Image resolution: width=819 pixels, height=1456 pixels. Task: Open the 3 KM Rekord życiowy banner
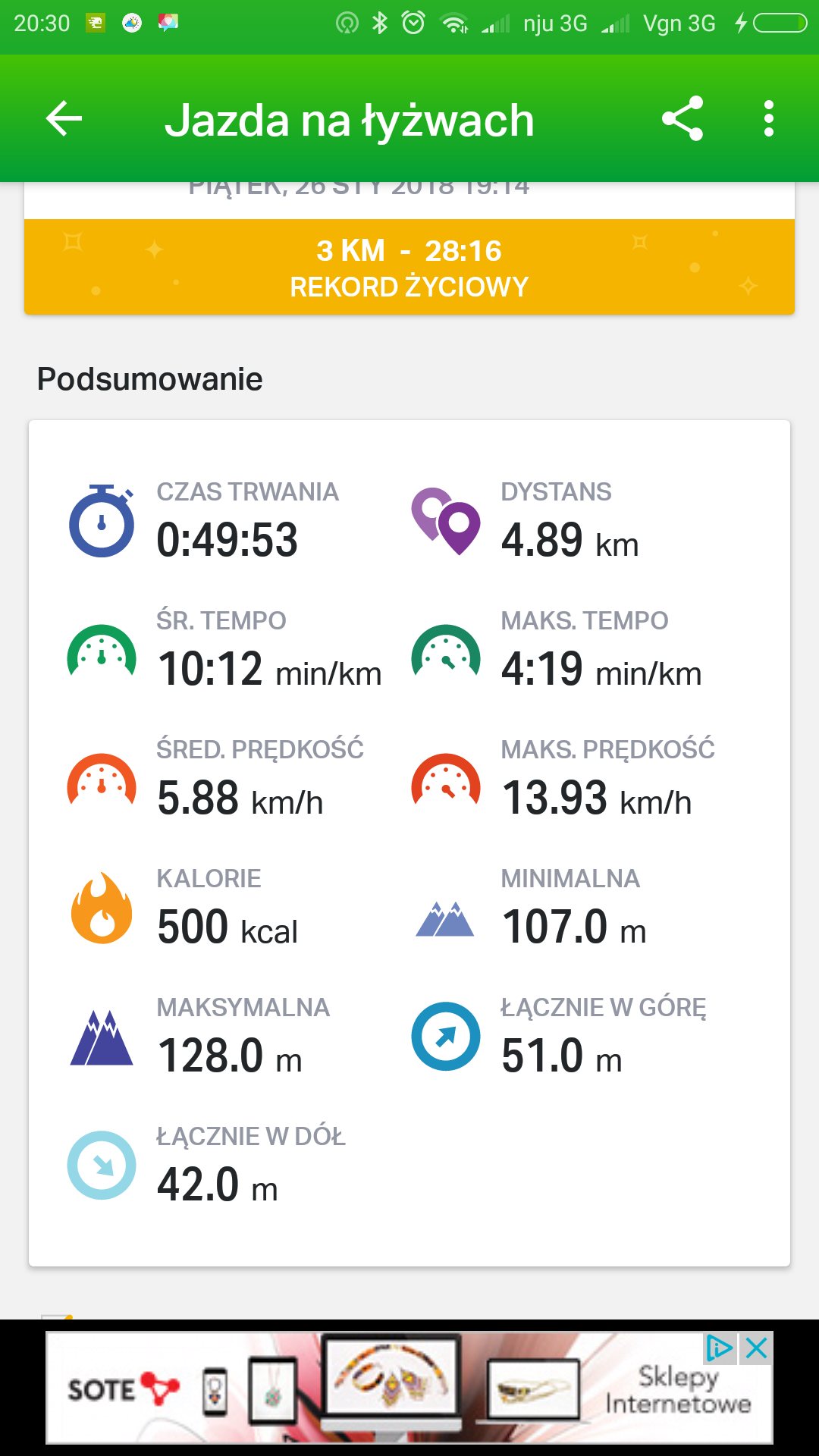[x=409, y=267]
